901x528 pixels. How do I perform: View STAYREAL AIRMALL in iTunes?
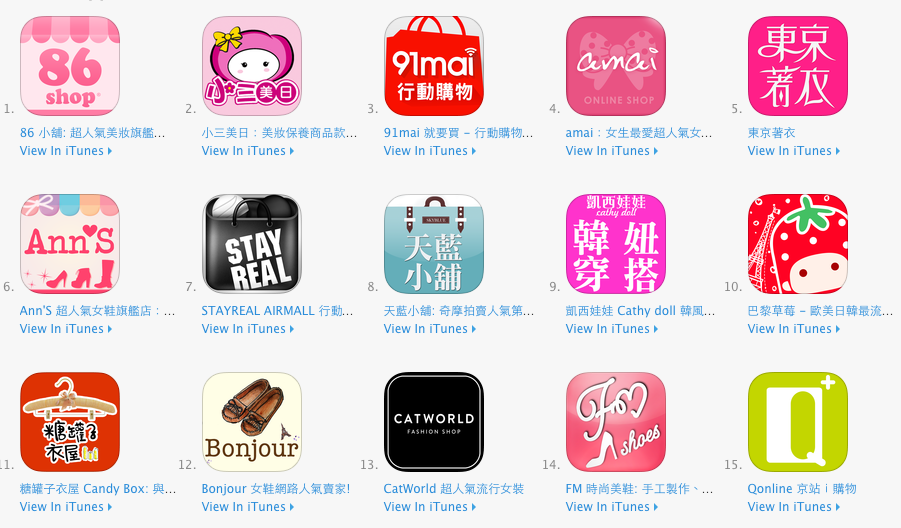248,329
